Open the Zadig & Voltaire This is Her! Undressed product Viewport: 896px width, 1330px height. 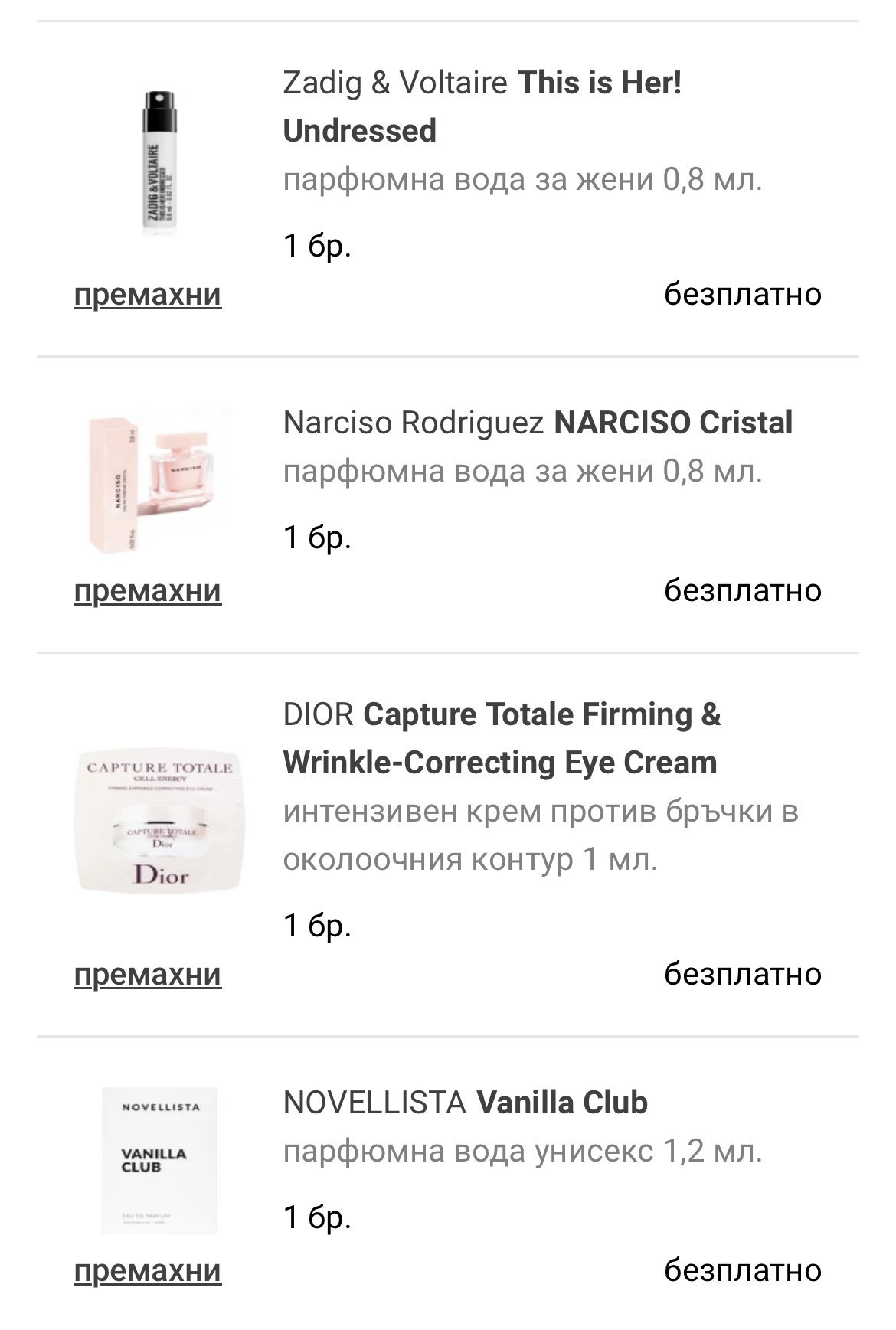coord(482,106)
